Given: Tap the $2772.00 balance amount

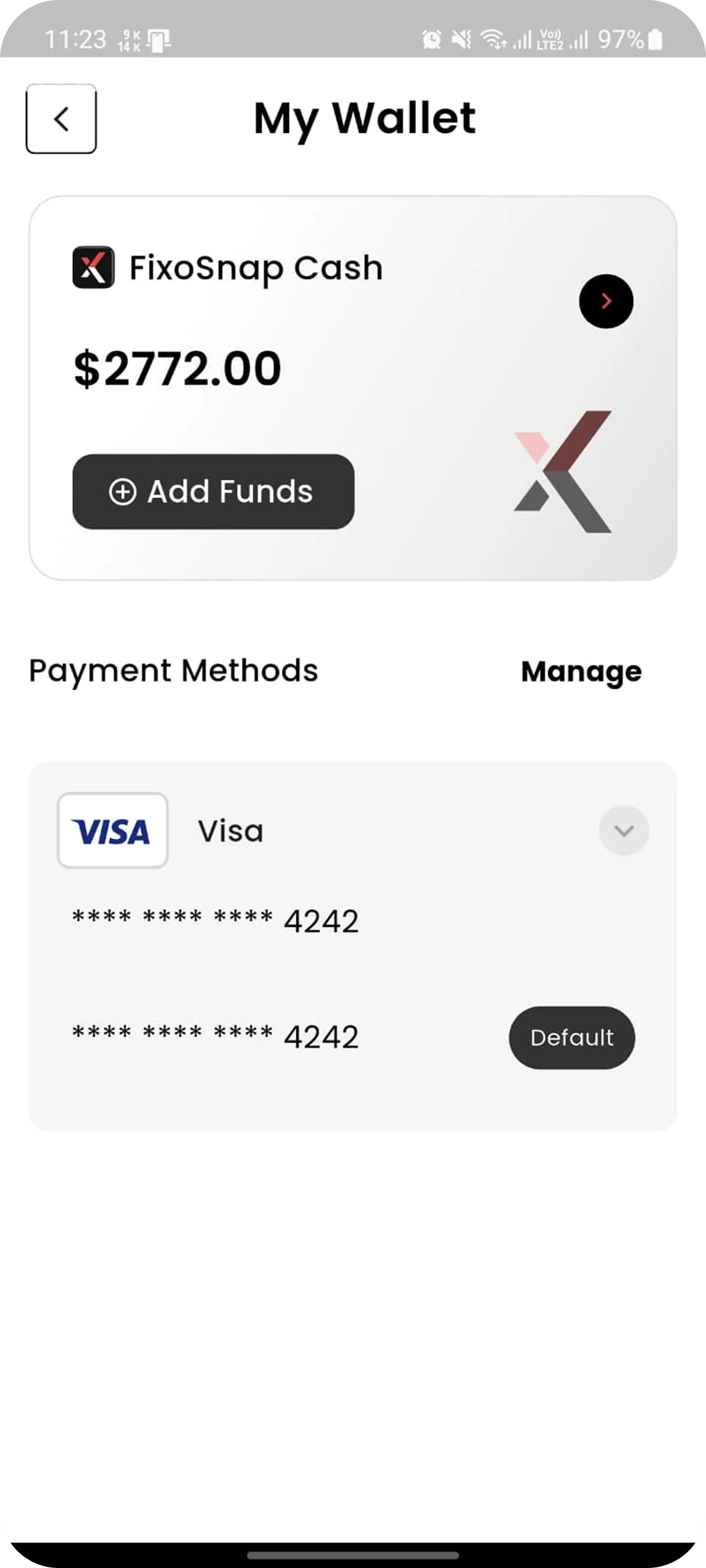Looking at the screenshot, I should coord(175,366).
